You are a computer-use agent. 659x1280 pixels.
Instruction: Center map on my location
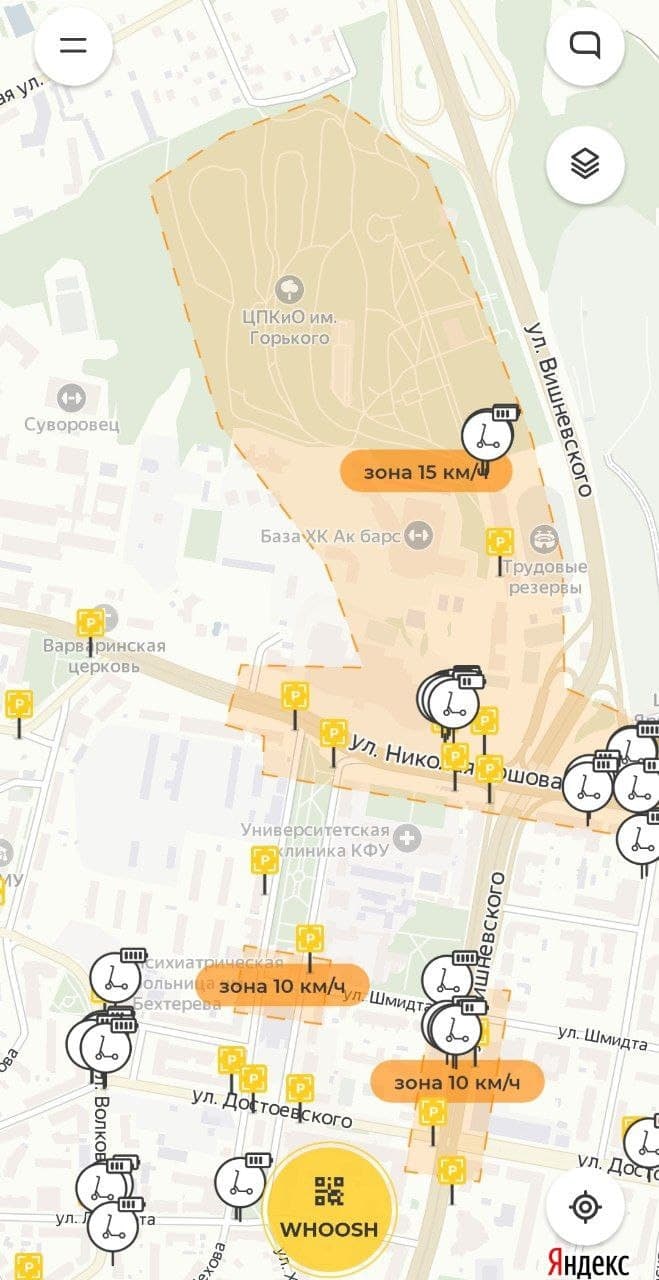pyautogui.click(x=585, y=1206)
